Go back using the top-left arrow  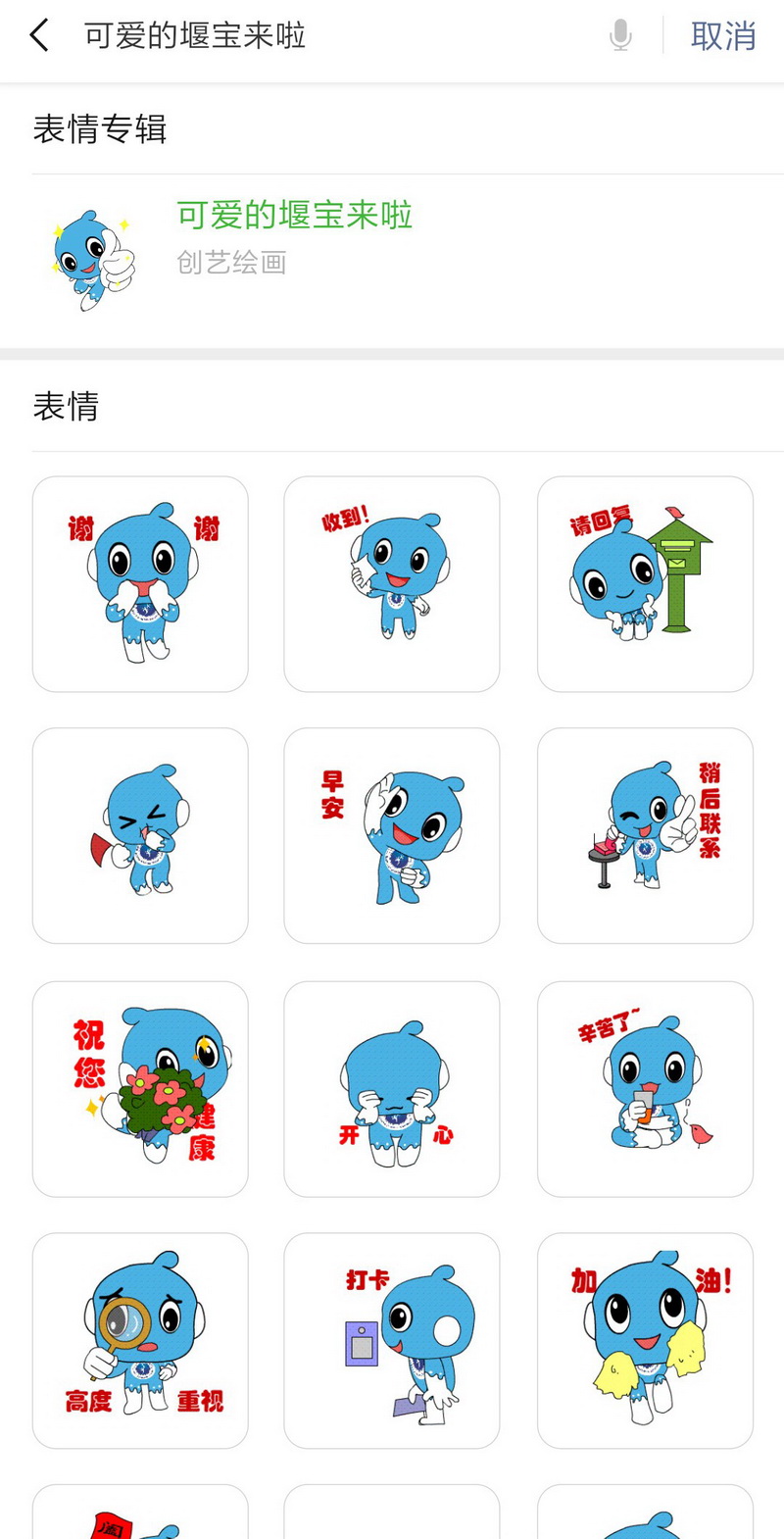pyautogui.click(x=39, y=36)
